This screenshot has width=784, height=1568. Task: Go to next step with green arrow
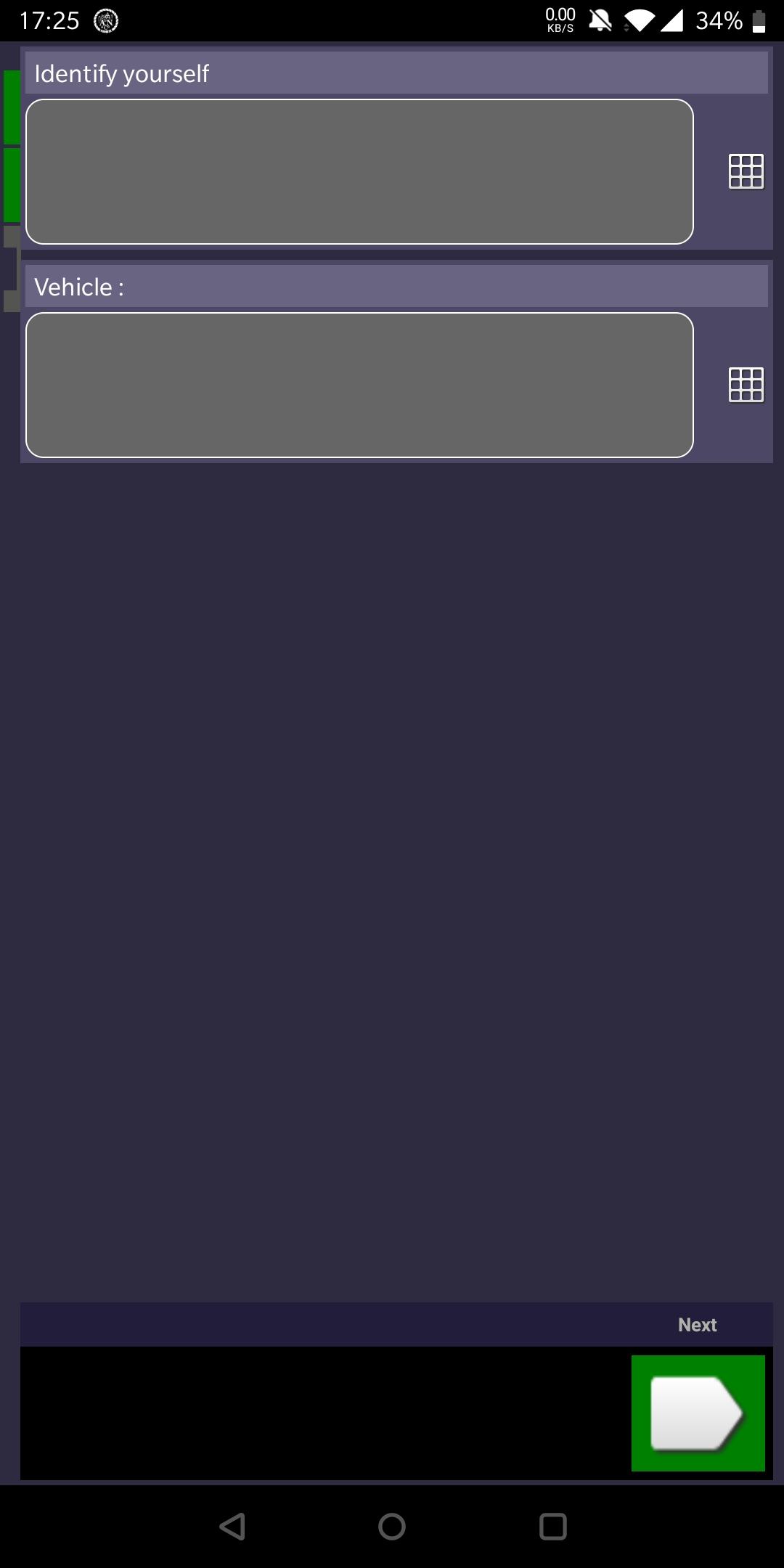pyautogui.click(x=698, y=1413)
